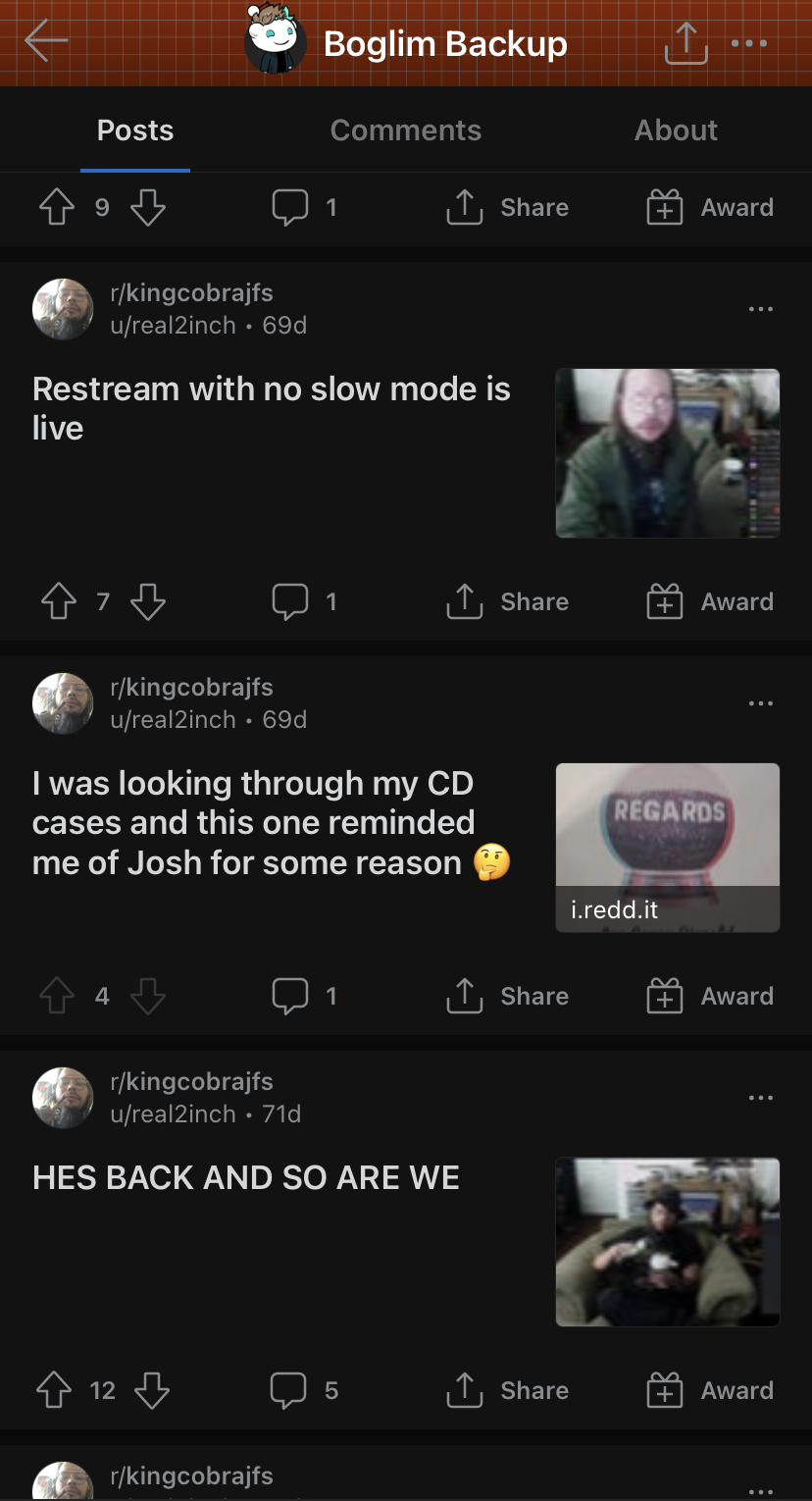Share the CD cases post
Screen dimensions: 812x1501
(x=508, y=996)
